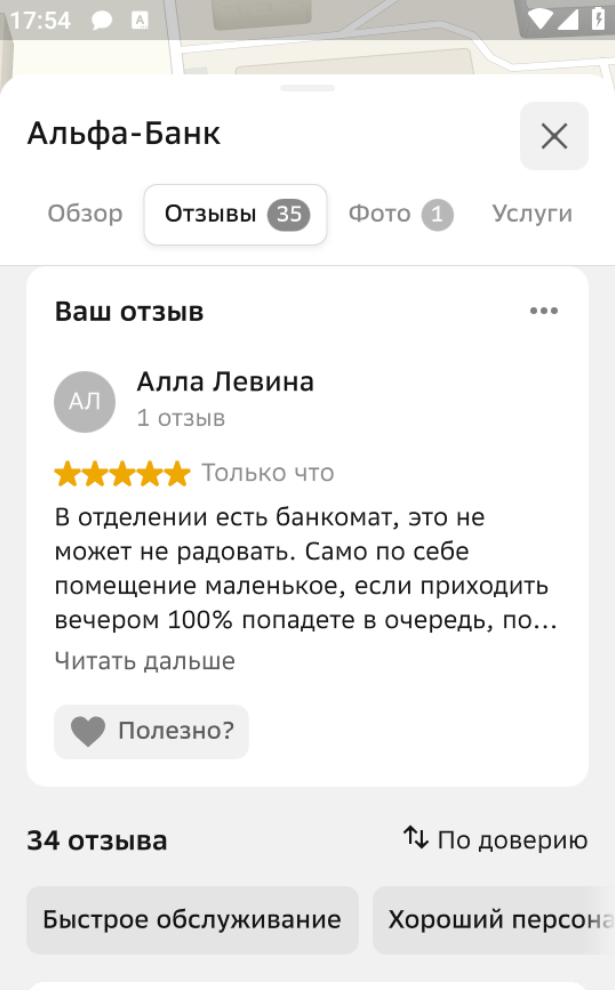The image size is (615, 990).
Task: Close the Альфа-Банк card
Action: 554,136
